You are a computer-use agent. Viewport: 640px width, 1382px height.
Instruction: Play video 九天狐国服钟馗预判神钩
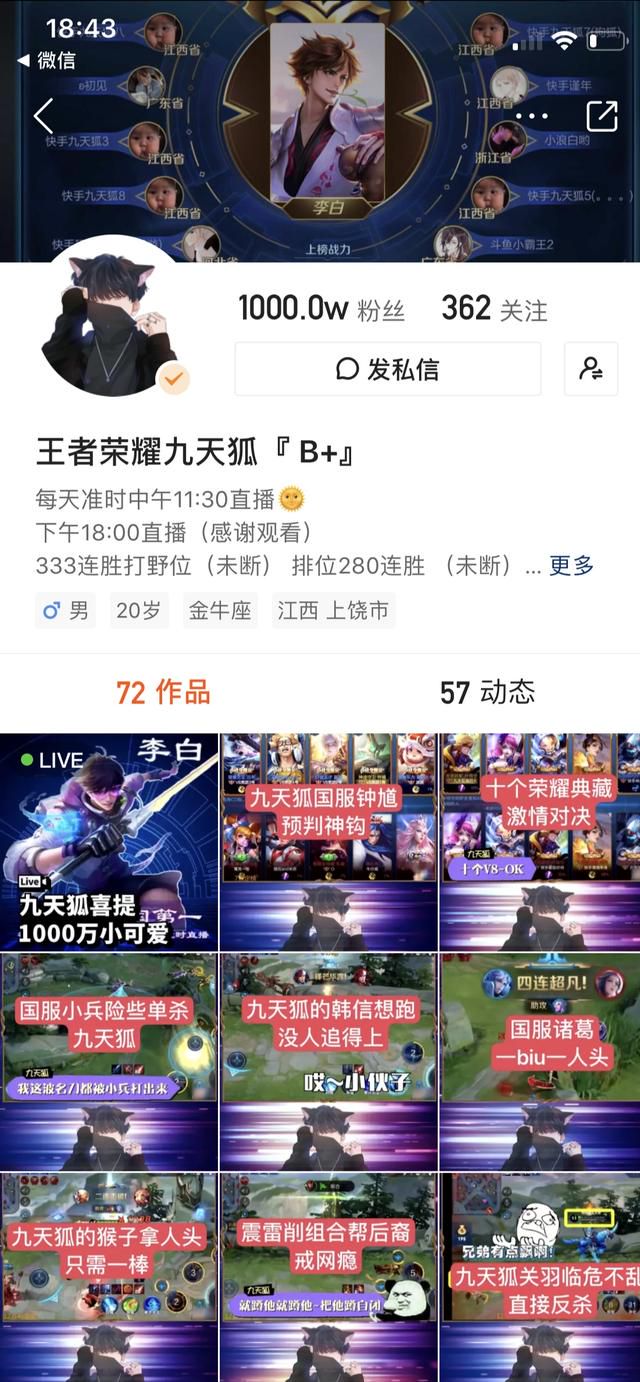tap(329, 841)
